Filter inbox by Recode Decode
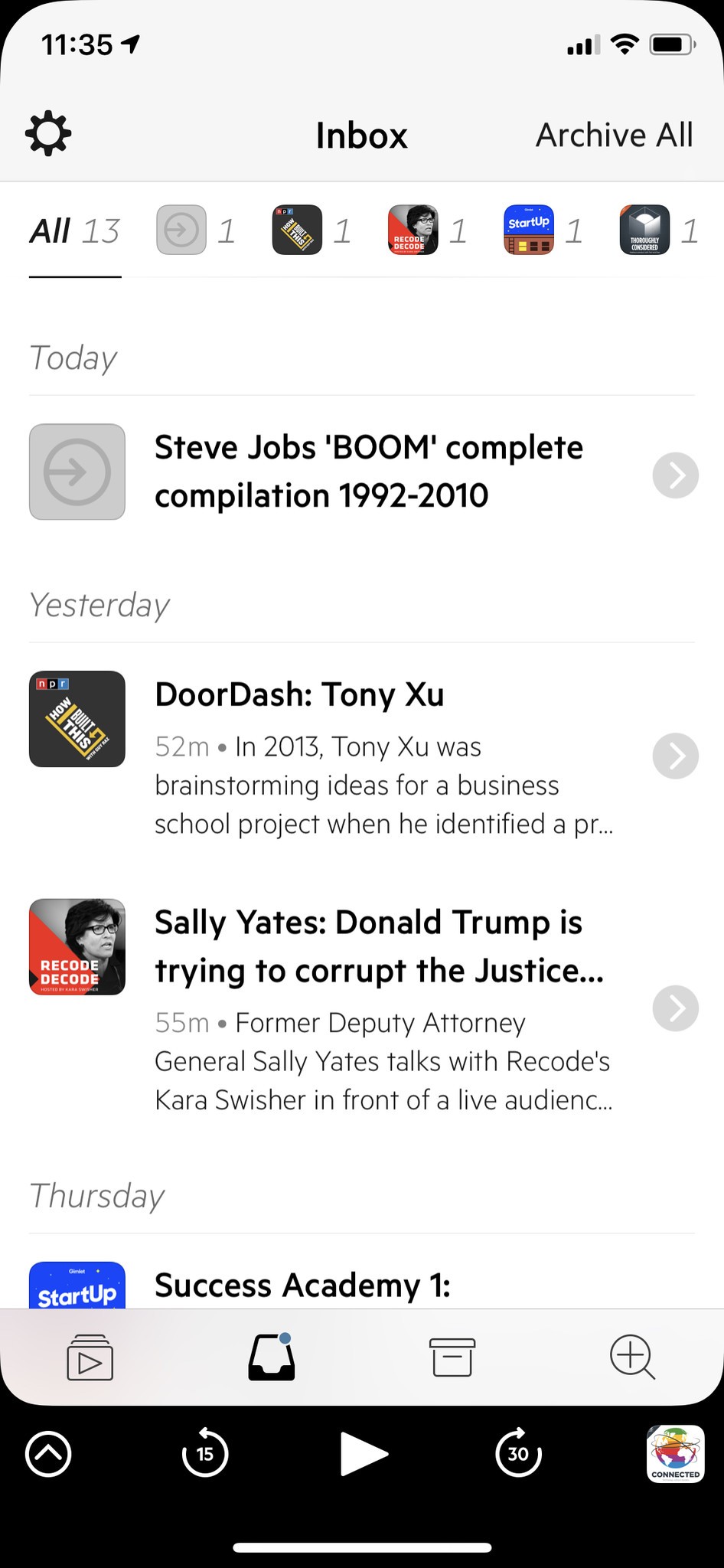724x1568 pixels. (x=413, y=230)
